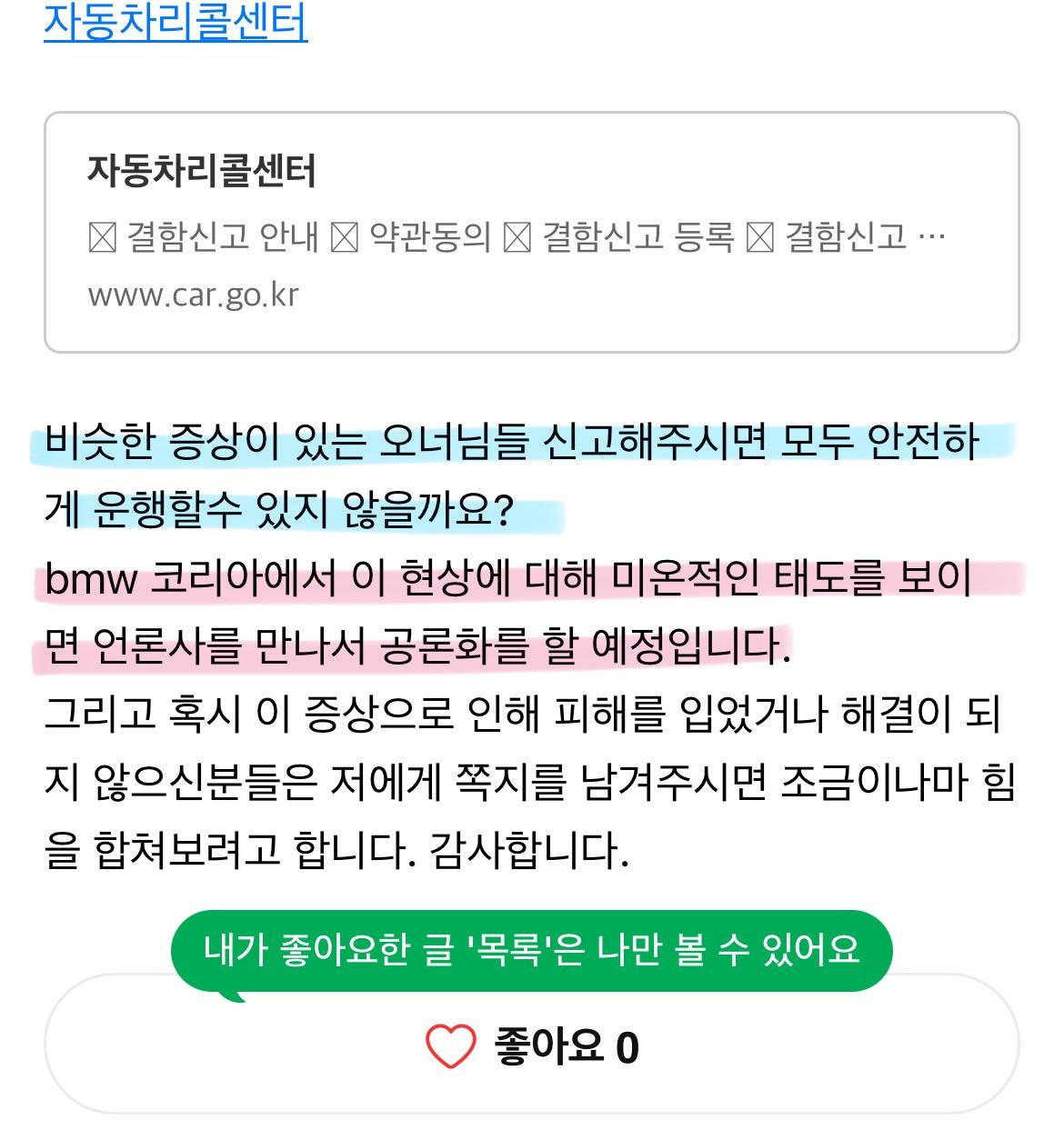Open the blue 자동차리콜센터 link
The image size is (1064, 1130).
176,22
